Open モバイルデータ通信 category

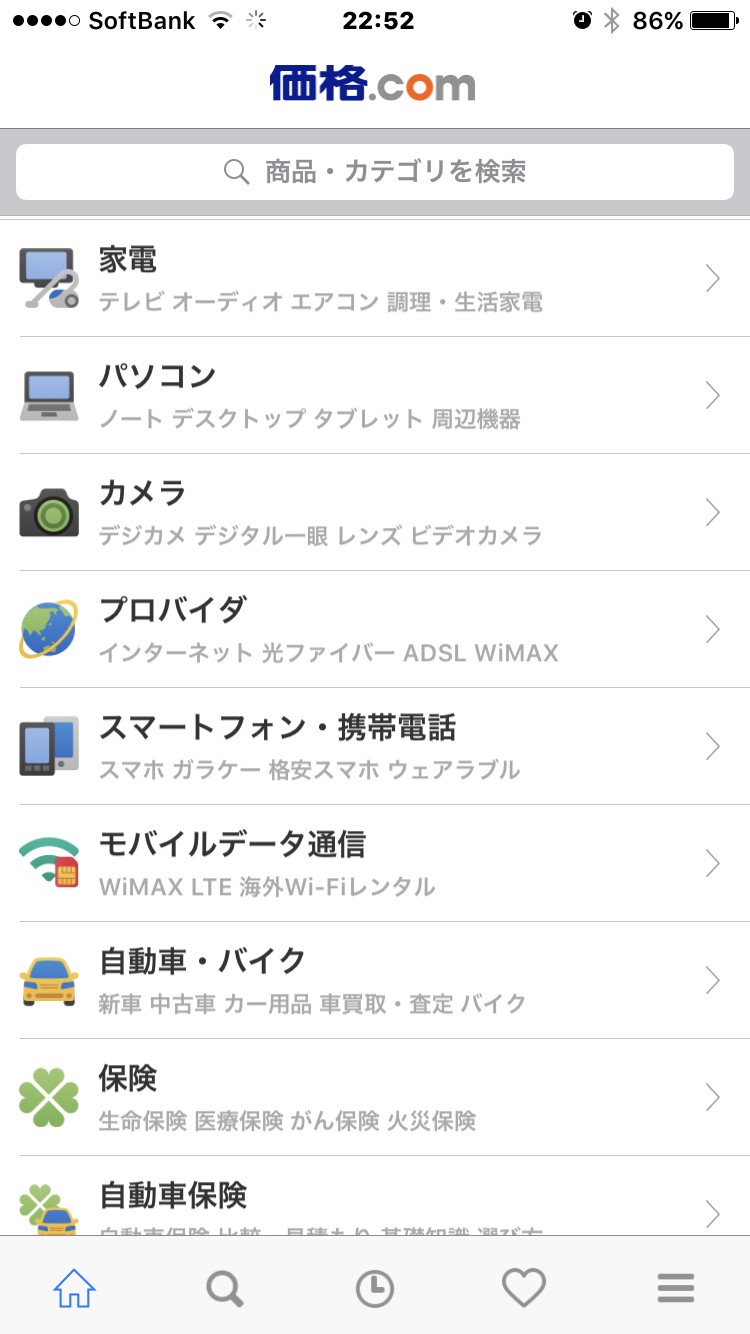(x=375, y=863)
